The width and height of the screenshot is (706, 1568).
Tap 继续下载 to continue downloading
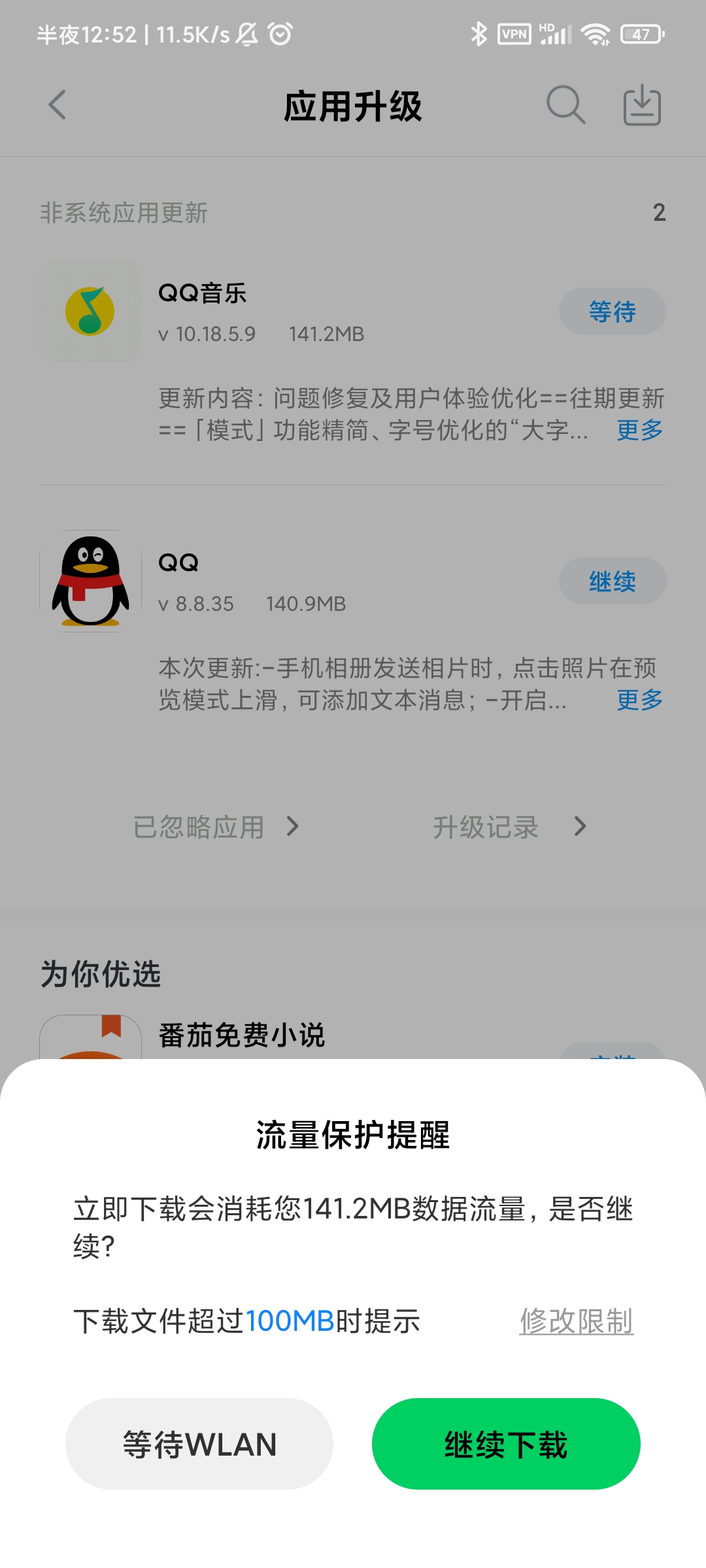click(506, 1444)
